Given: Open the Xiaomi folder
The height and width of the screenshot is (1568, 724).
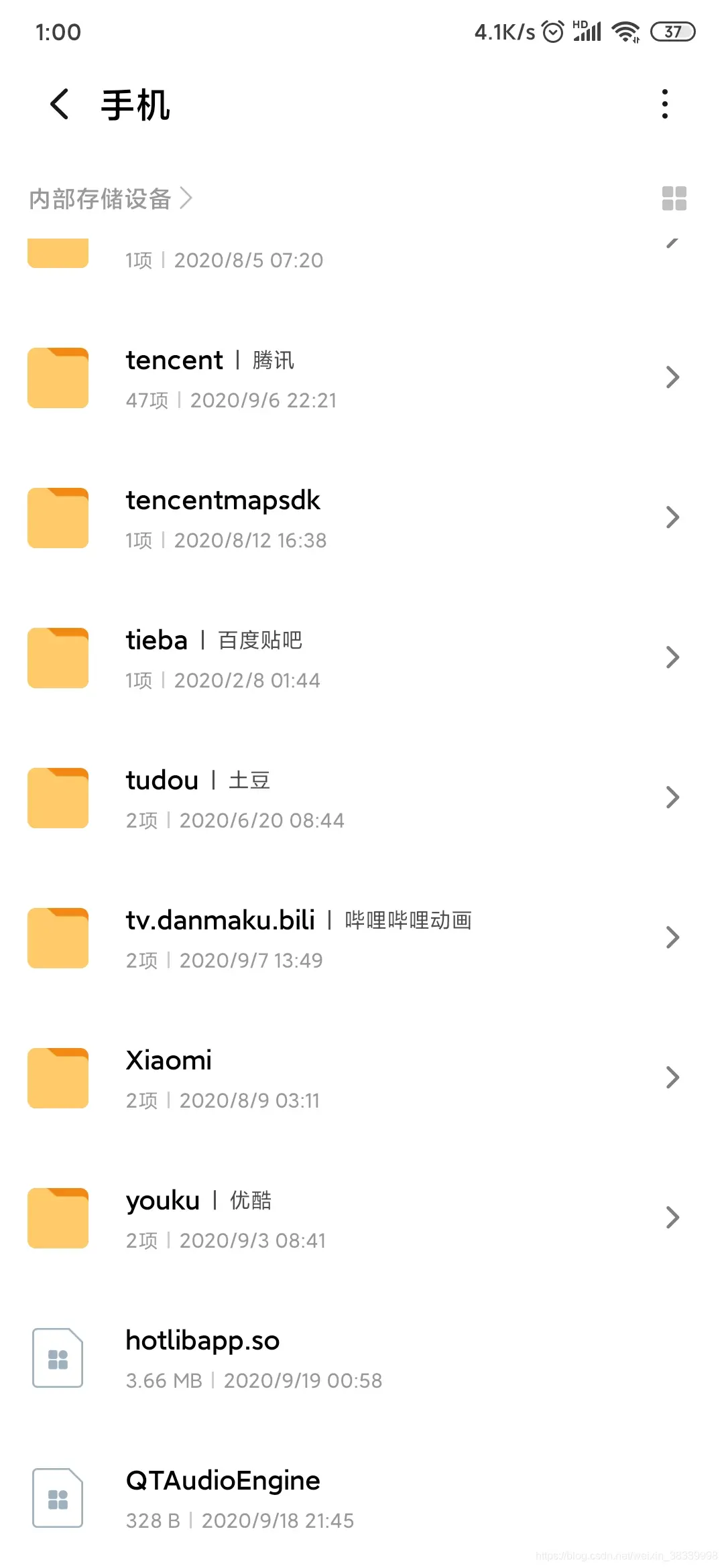Looking at the screenshot, I should pos(362,1078).
